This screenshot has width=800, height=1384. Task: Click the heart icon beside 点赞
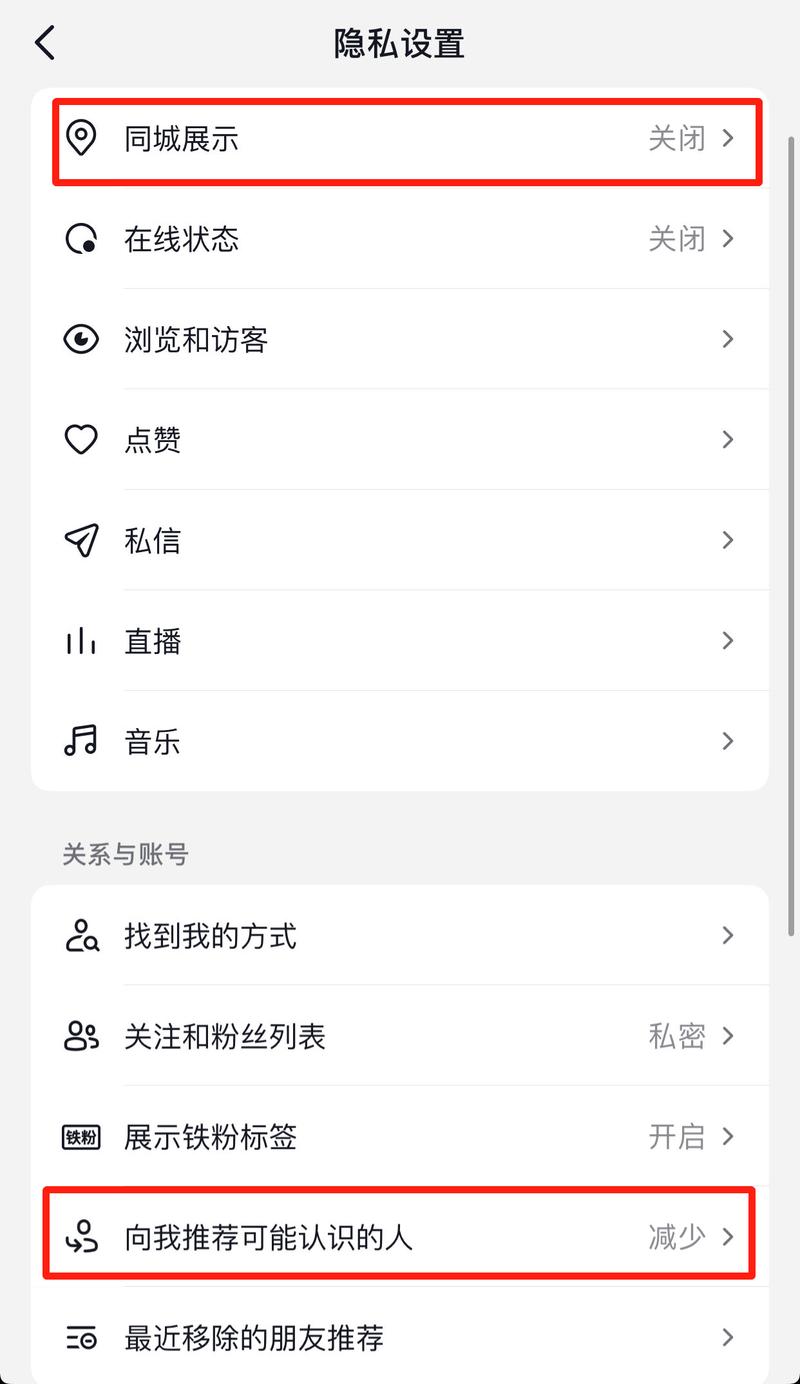click(x=79, y=440)
